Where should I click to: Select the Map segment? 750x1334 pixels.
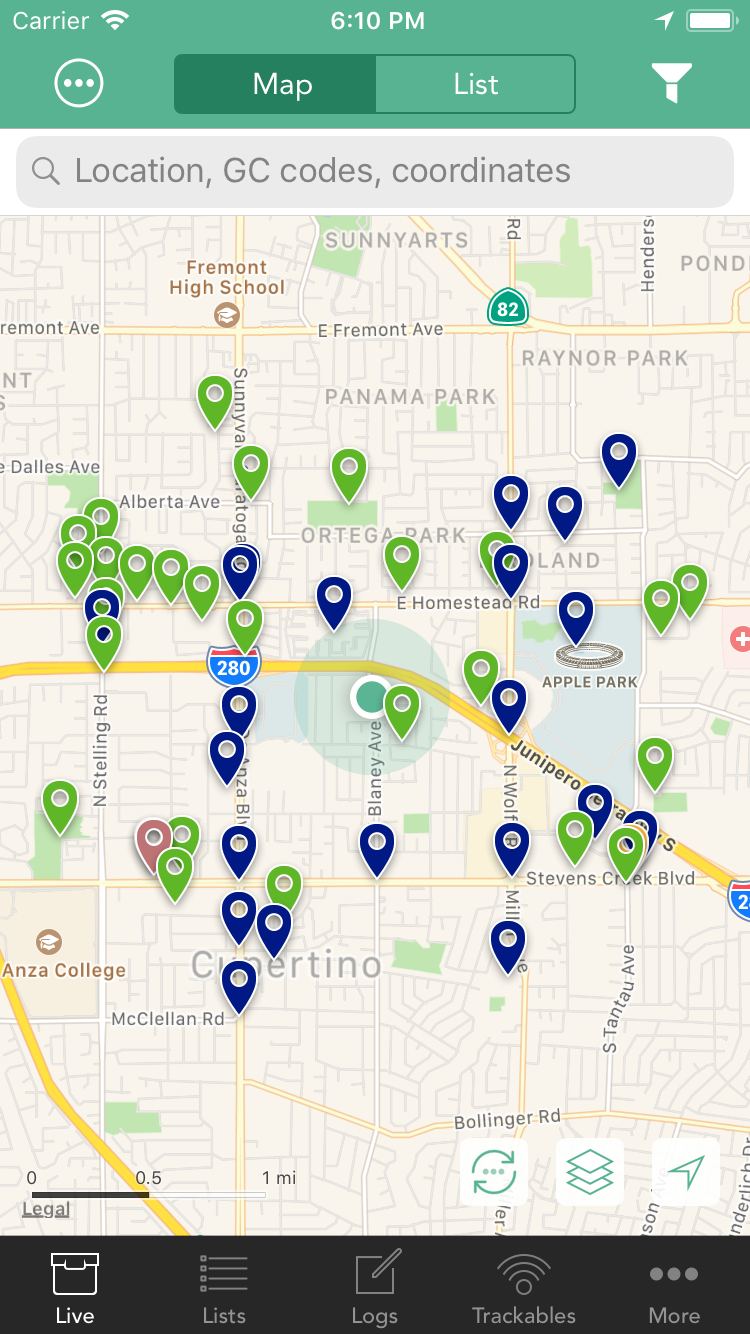pos(282,84)
